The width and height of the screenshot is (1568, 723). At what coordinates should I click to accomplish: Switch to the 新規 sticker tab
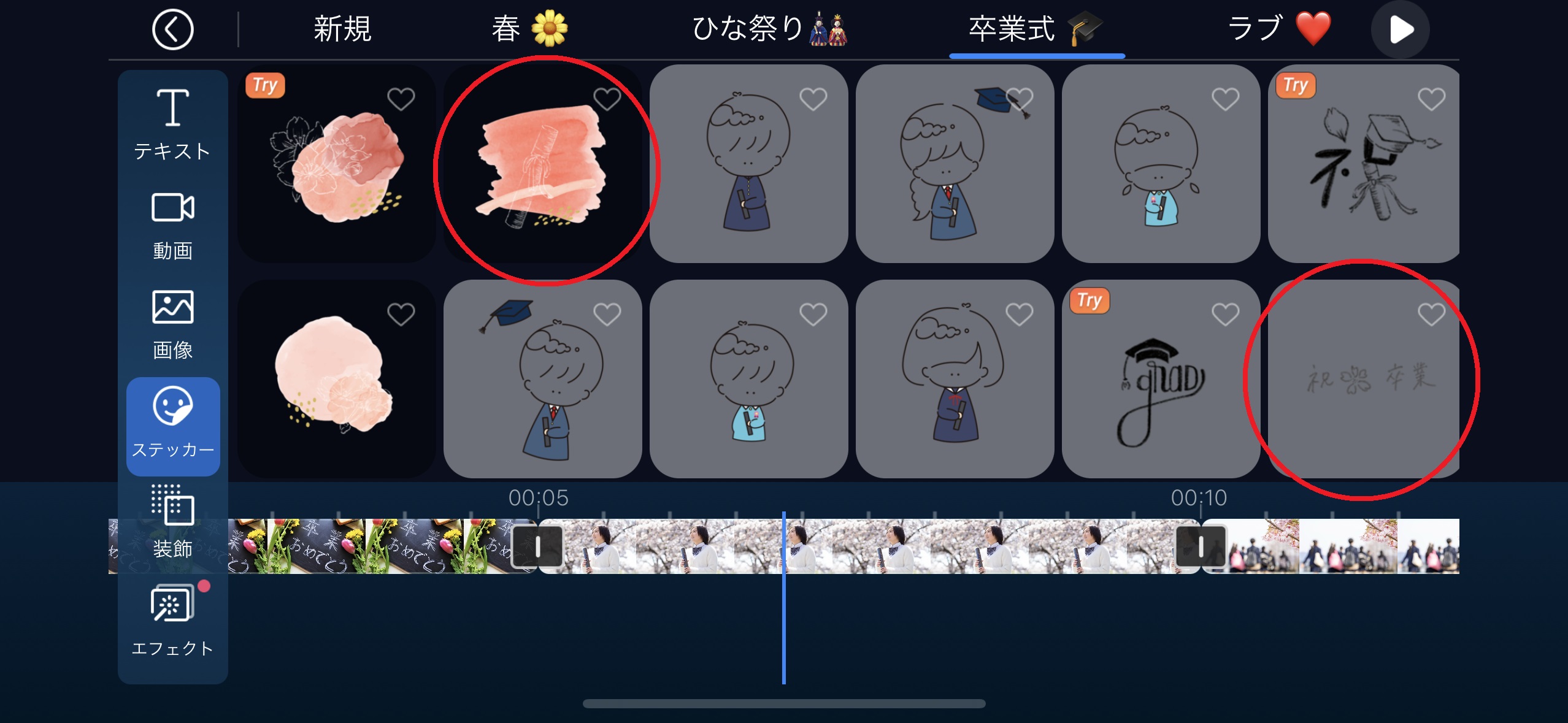tap(342, 29)
